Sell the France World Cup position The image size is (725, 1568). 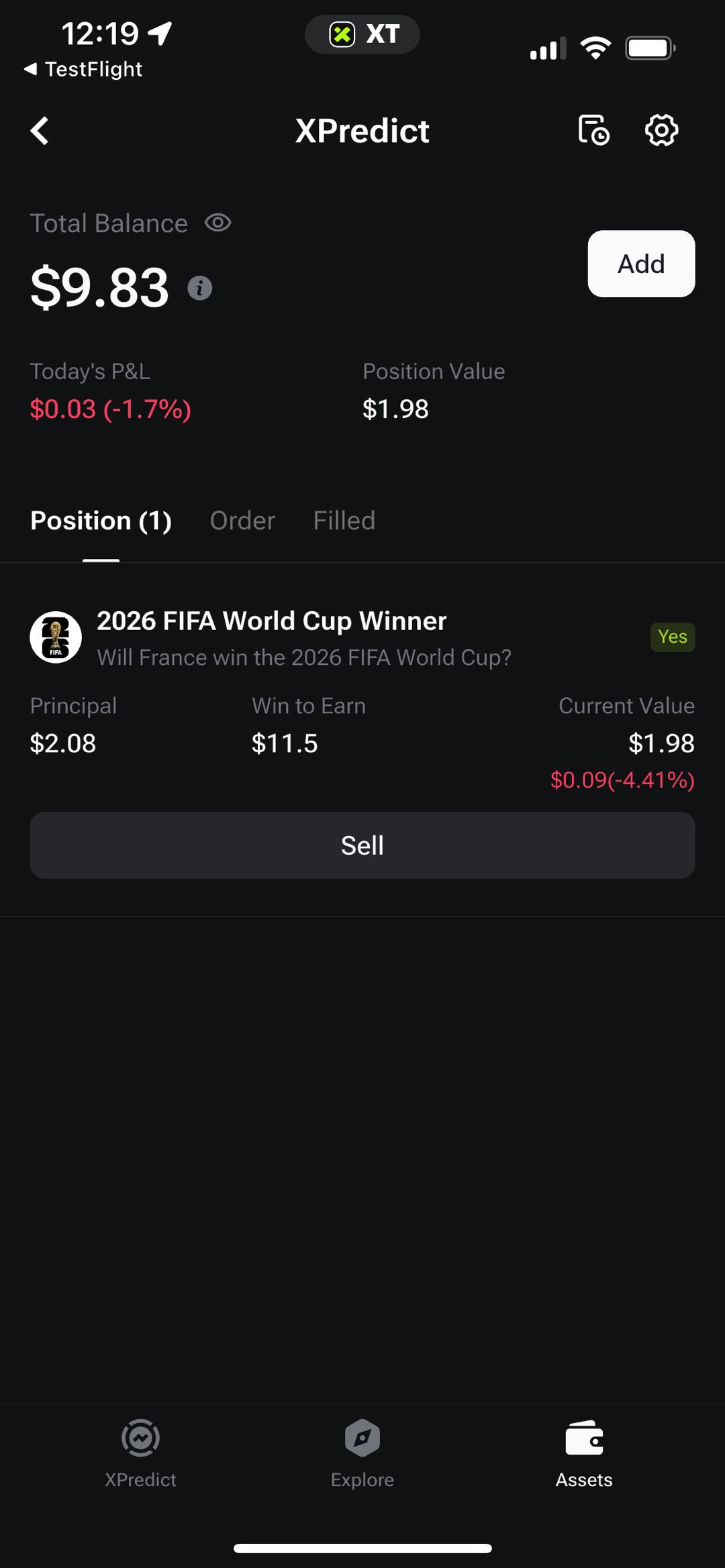pyautogui.click(x=362, y=845)
